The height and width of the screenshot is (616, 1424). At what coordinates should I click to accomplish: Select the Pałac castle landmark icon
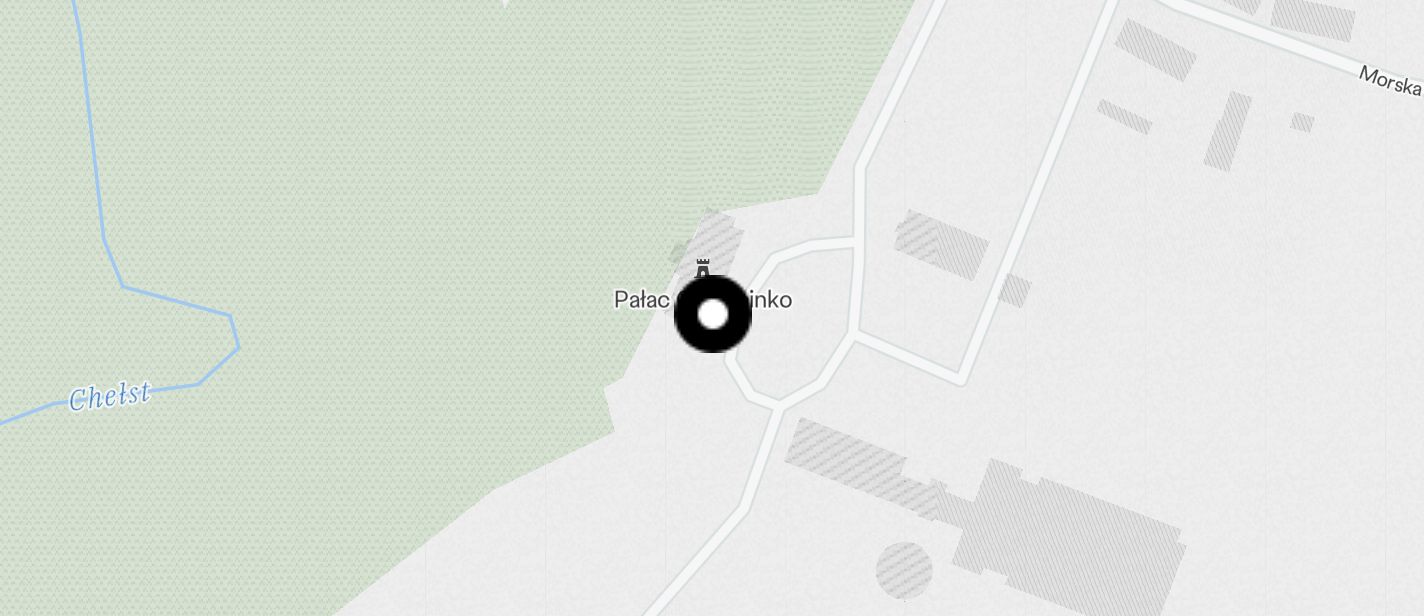pyautogui.click(x=702, y=269)
